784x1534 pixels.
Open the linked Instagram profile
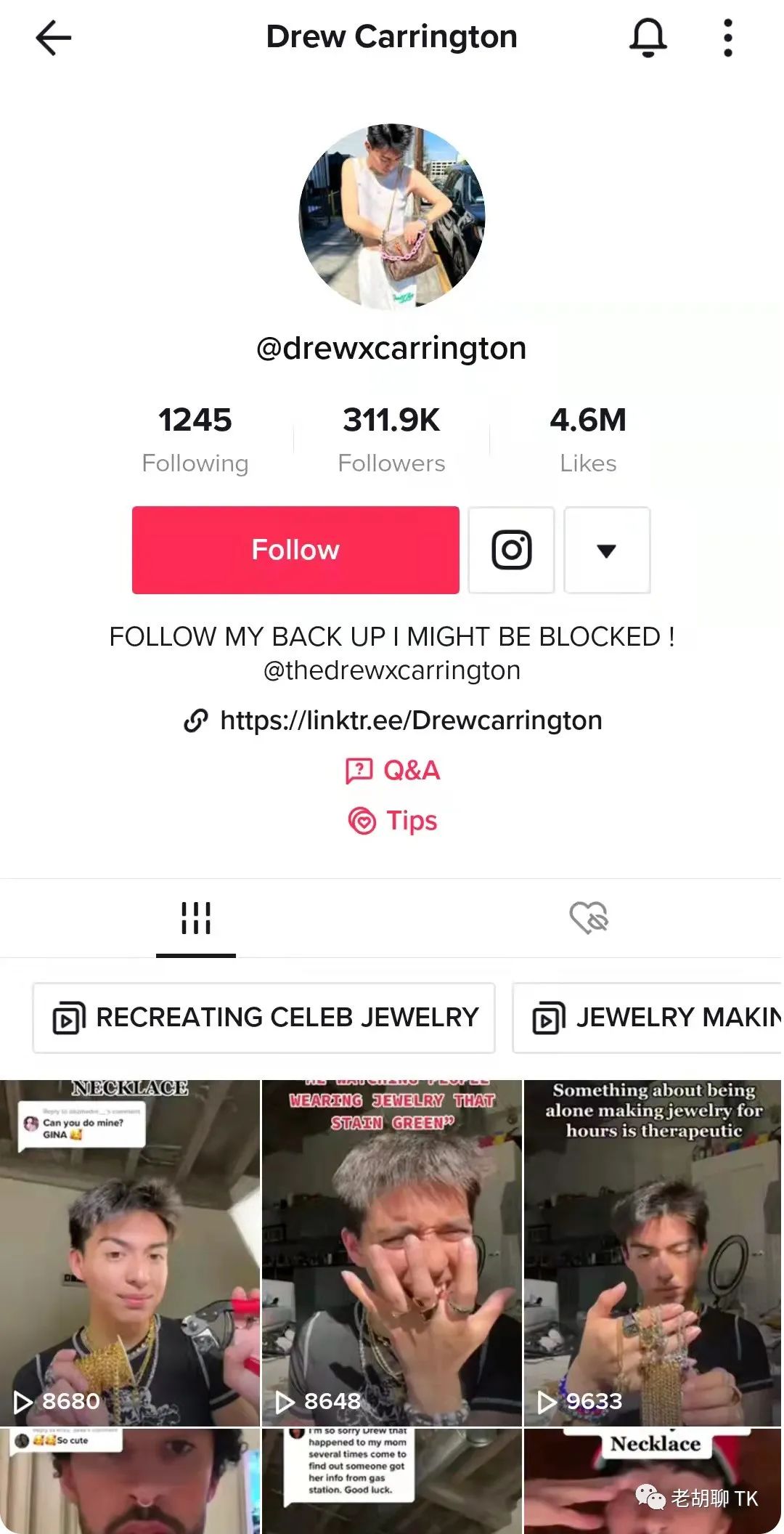click(x=512, y=550)
